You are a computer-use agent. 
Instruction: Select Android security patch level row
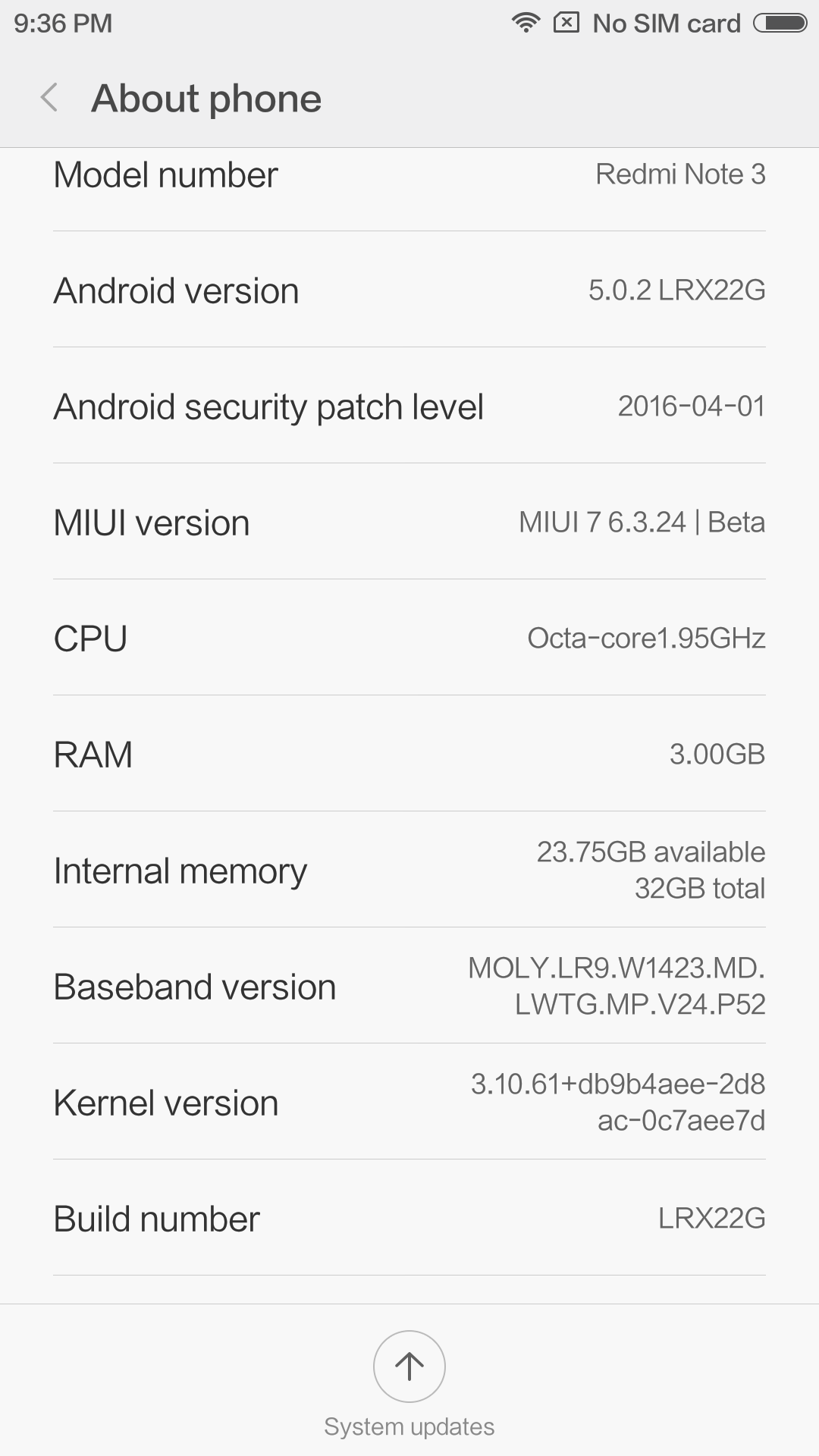pos(409,406)
